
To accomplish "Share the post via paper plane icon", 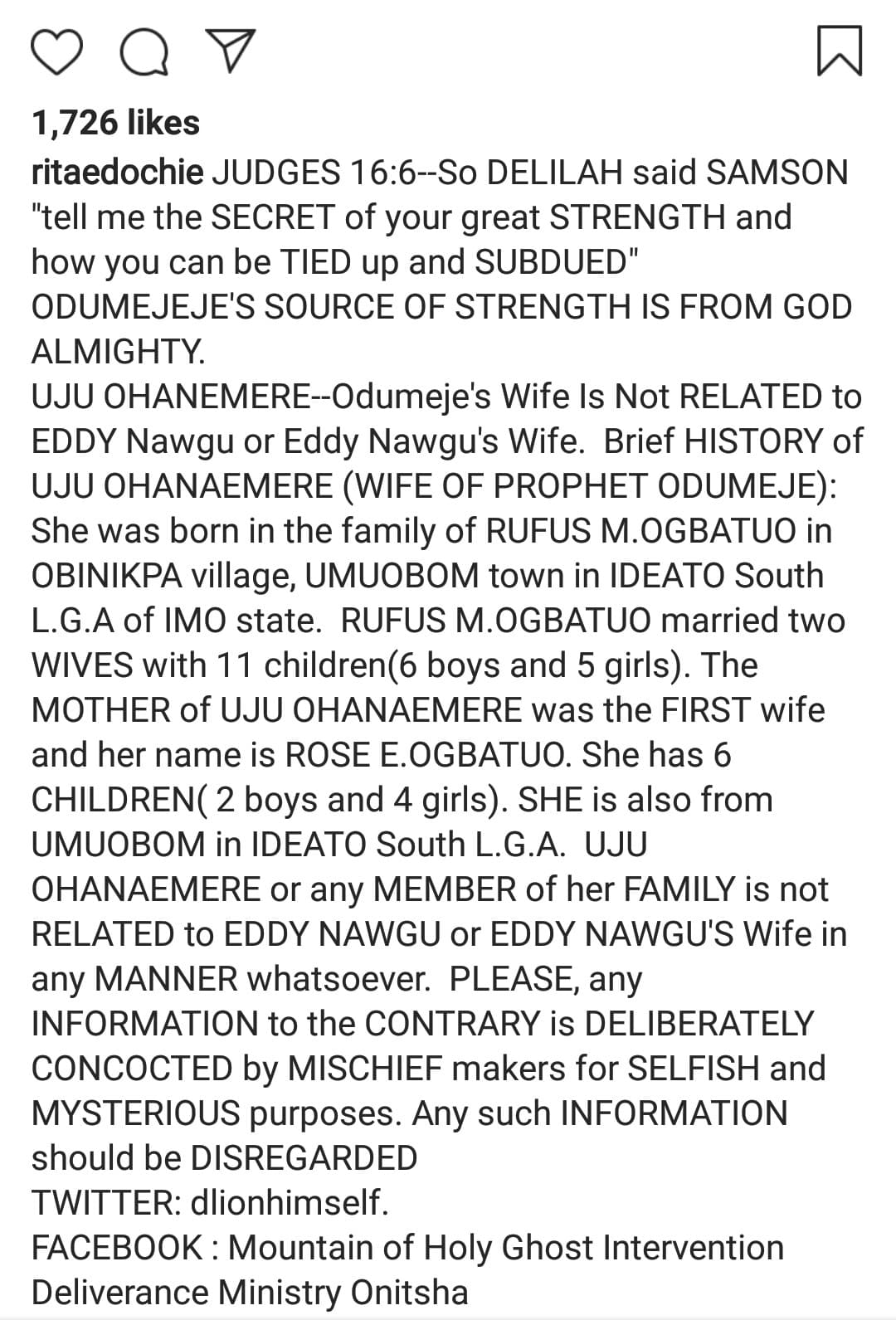I will 230,52.
